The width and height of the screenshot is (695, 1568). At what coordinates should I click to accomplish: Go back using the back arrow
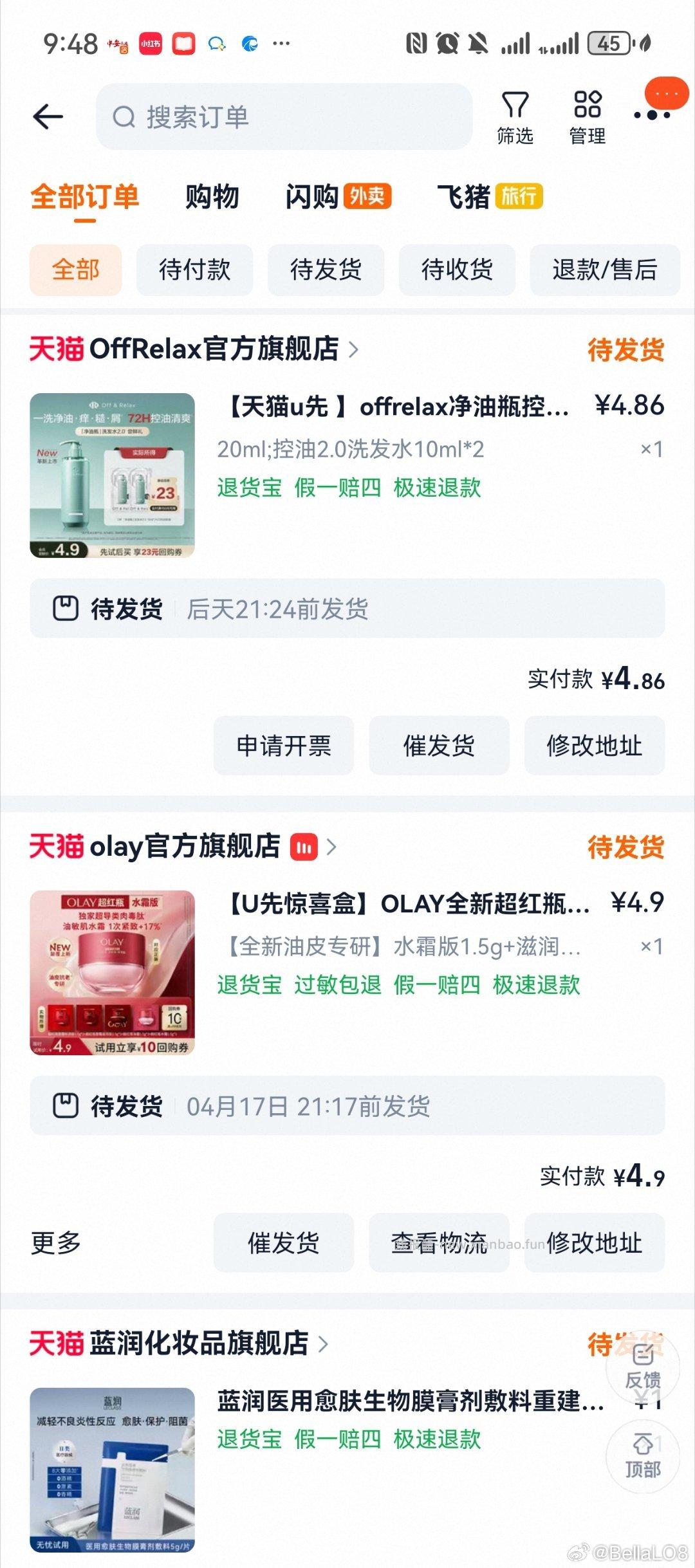point(48,117)
